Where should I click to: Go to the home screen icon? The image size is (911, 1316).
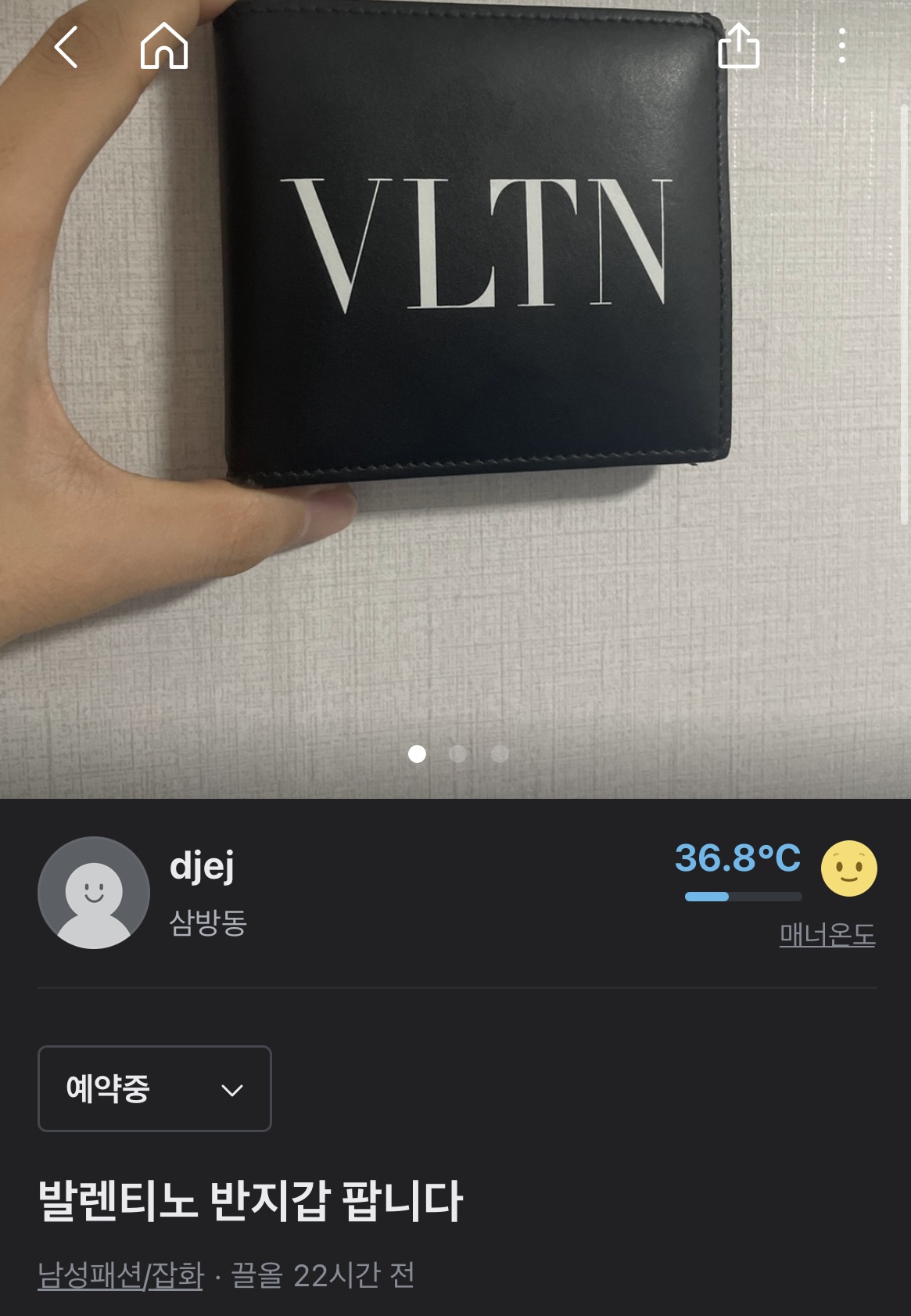(x=164, y=45)
